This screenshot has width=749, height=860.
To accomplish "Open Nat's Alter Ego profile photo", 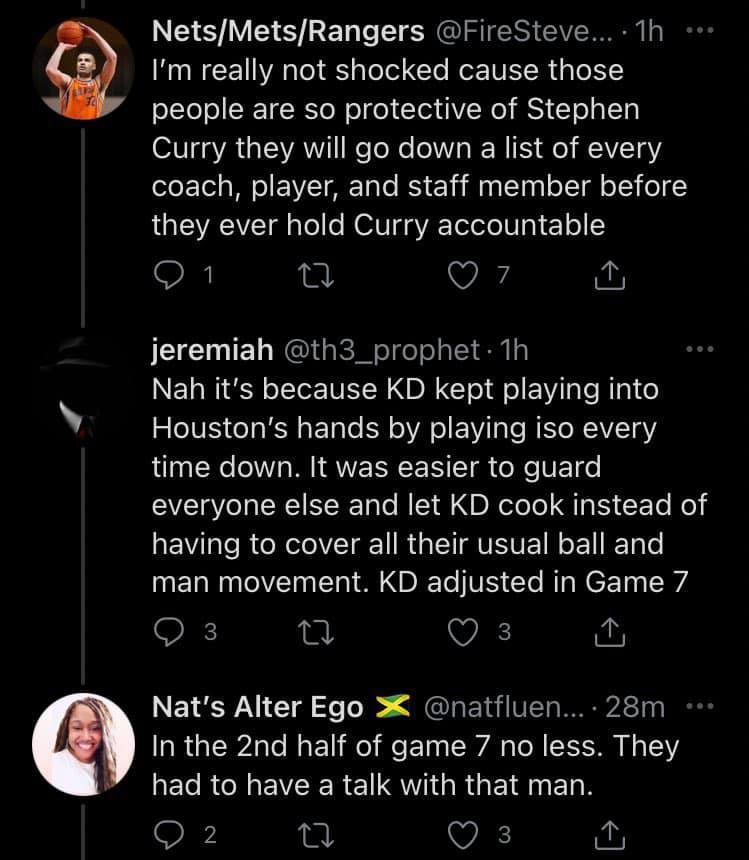I will click(82, 743).
